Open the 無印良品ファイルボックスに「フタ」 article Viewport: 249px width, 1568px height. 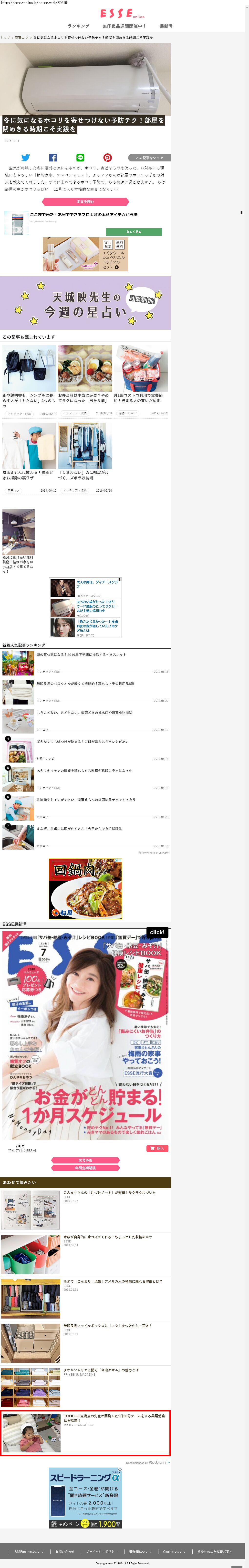[x=107, y=1326]
